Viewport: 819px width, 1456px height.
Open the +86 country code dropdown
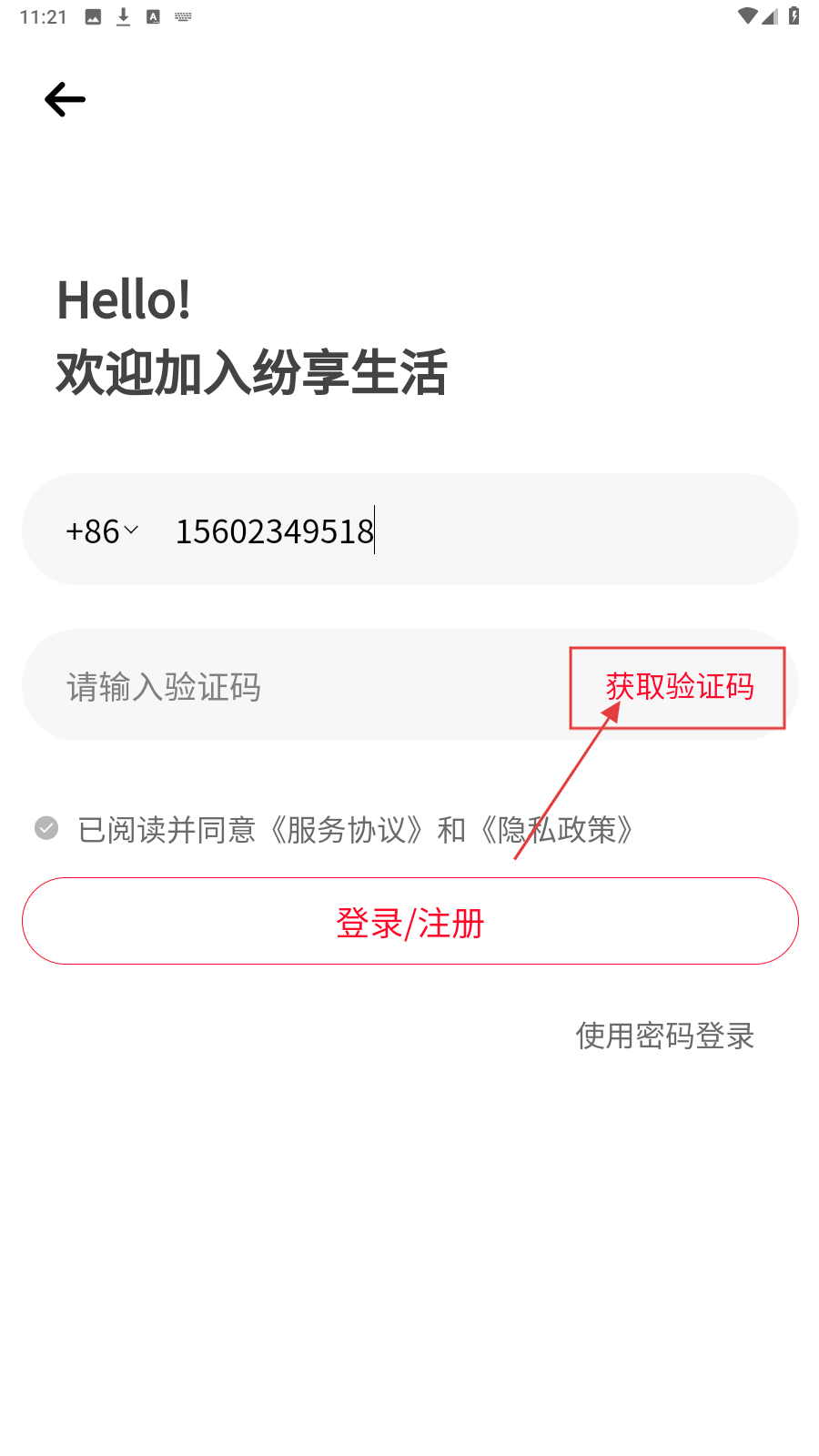tap(102, 531)
